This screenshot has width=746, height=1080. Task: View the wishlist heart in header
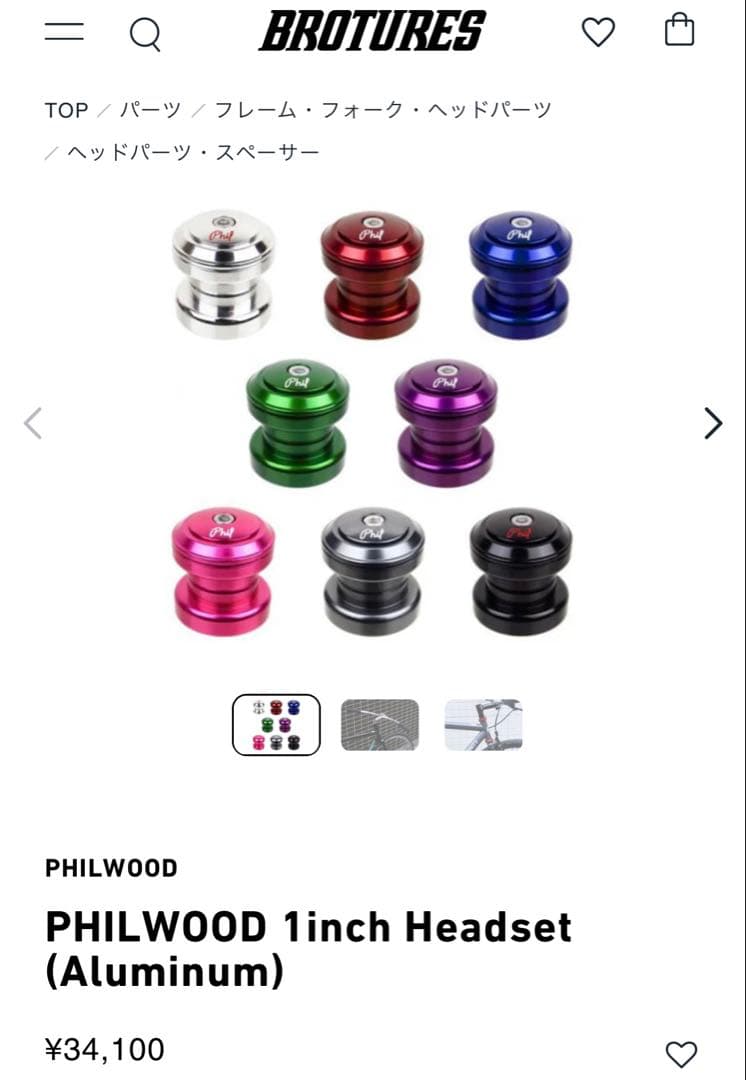[598, 33]
